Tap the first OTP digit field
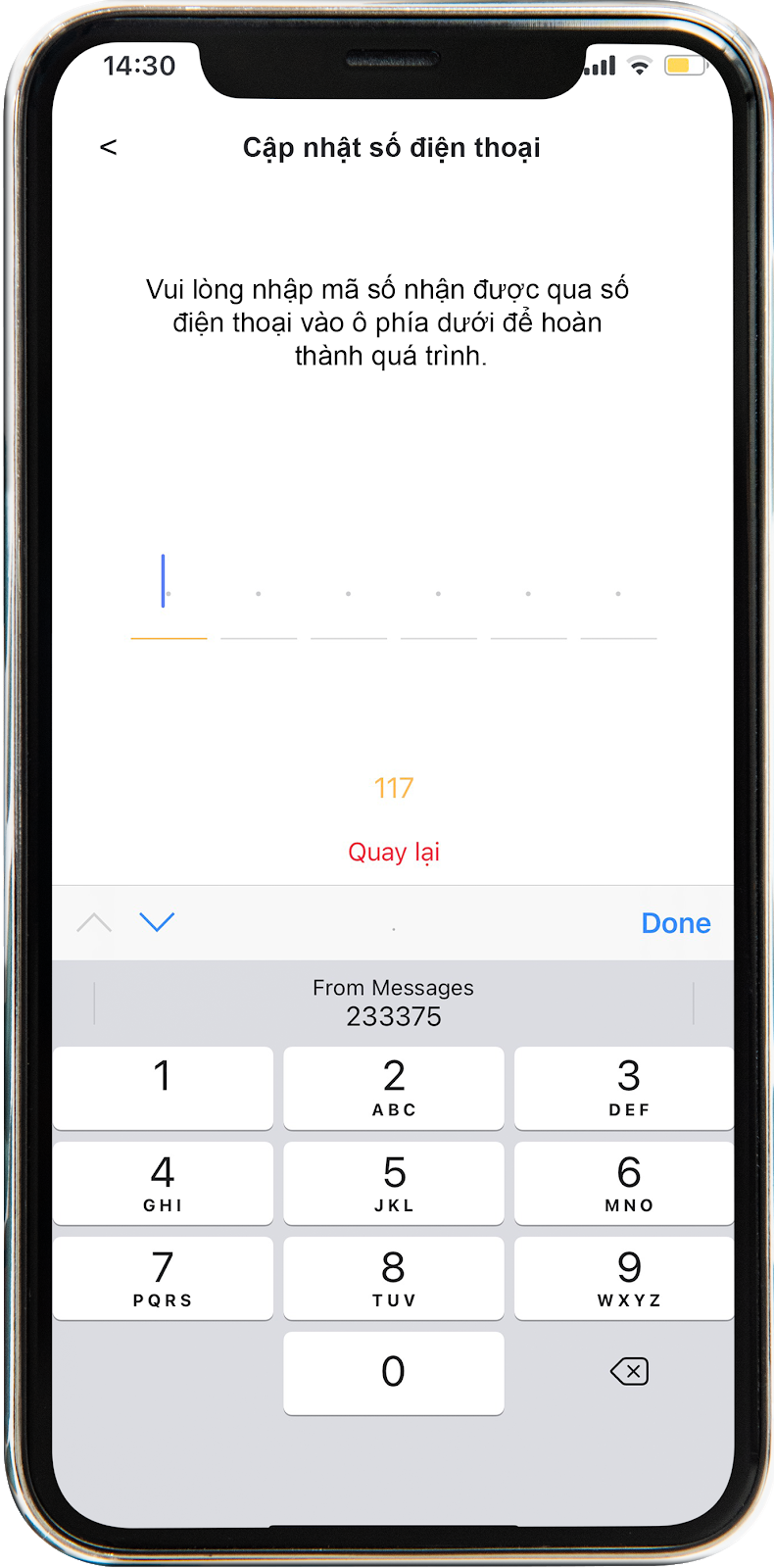Screen dimensions: 774x1568 [x=169, y=596]
